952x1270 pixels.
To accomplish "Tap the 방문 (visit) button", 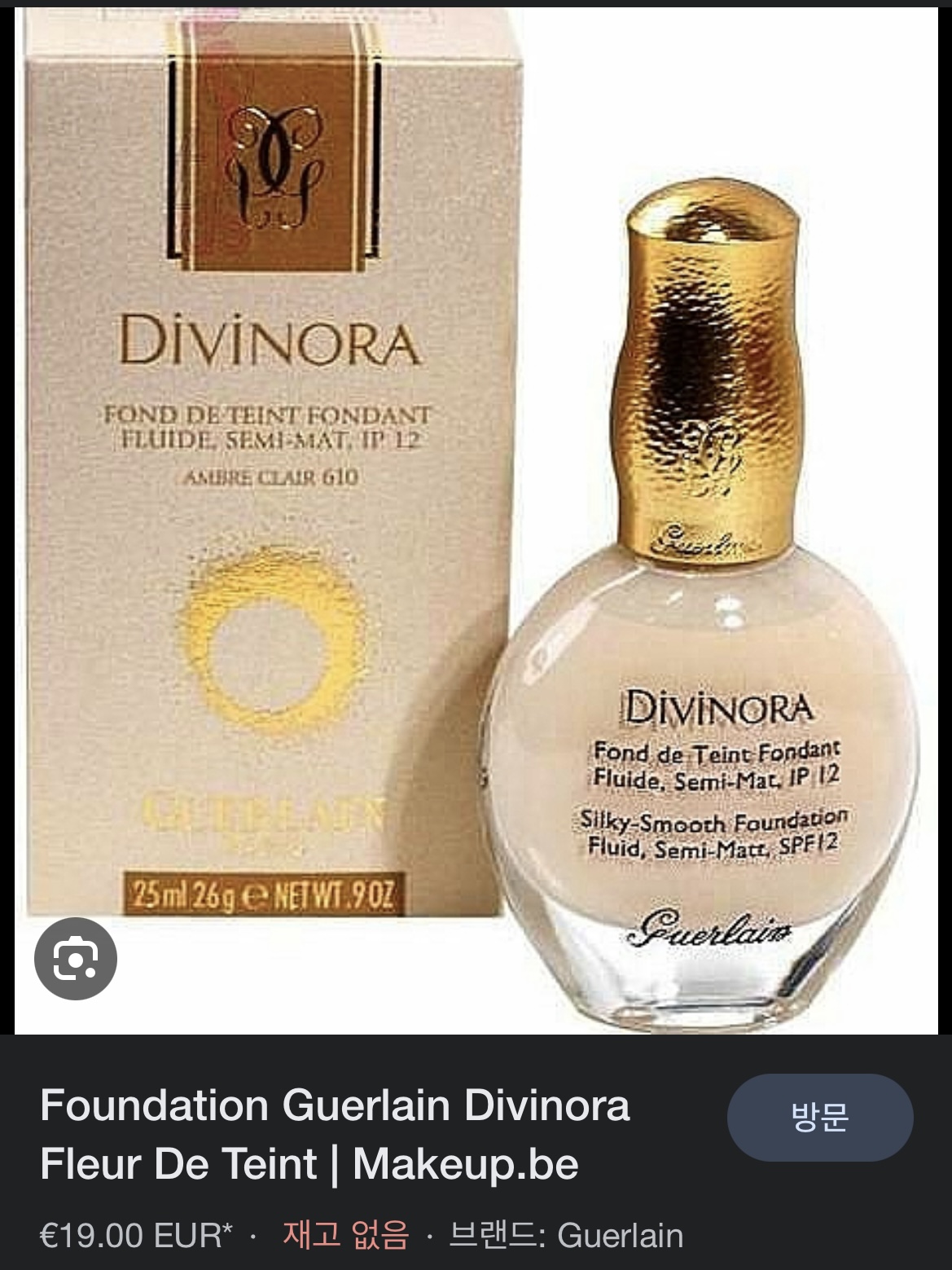I will tap(819, 1117).
